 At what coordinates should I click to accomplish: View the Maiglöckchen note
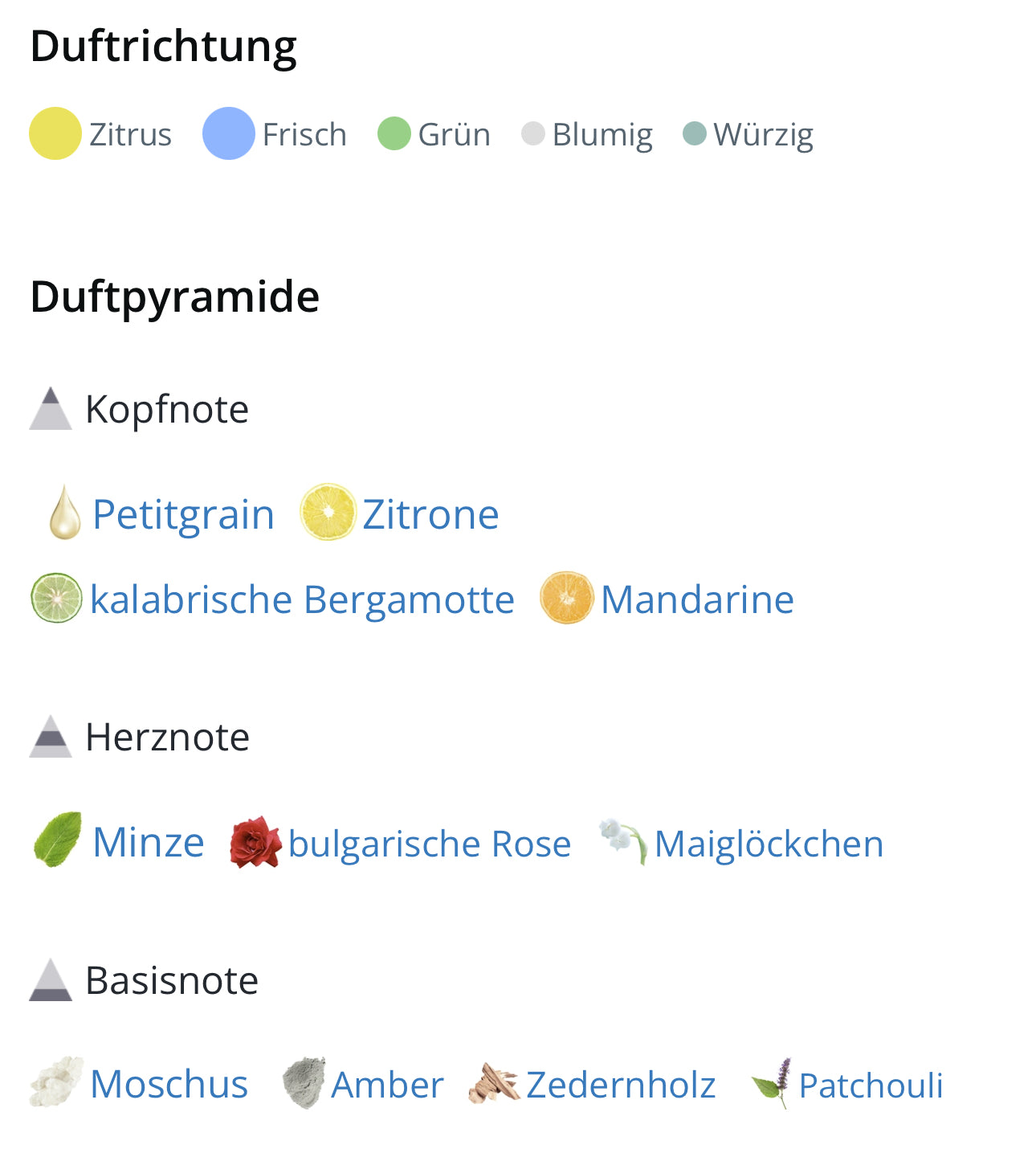(x=768, y=844)
